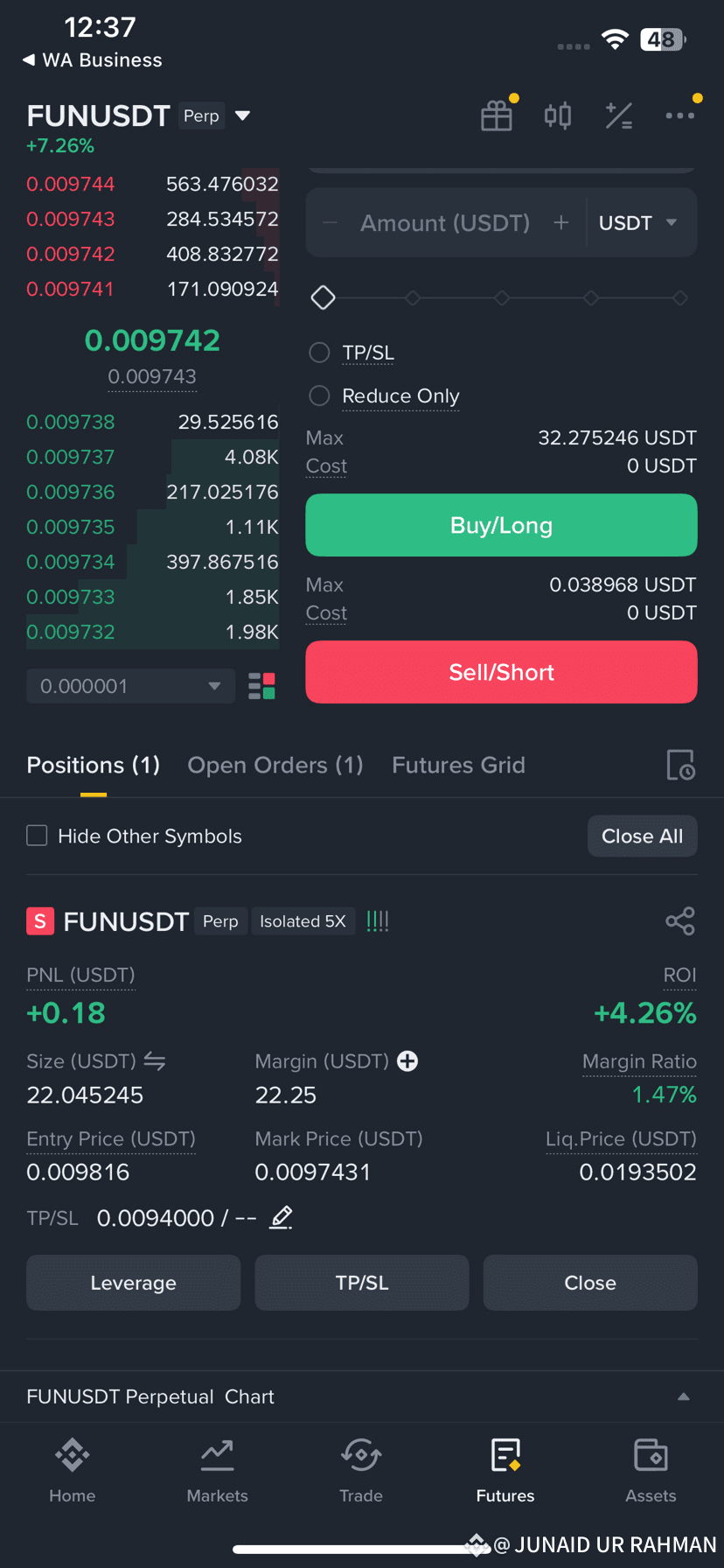The height and width of the screenshot is (1568, 724).
Task: Open the futures calculator icon
Action: coord(618,115)
